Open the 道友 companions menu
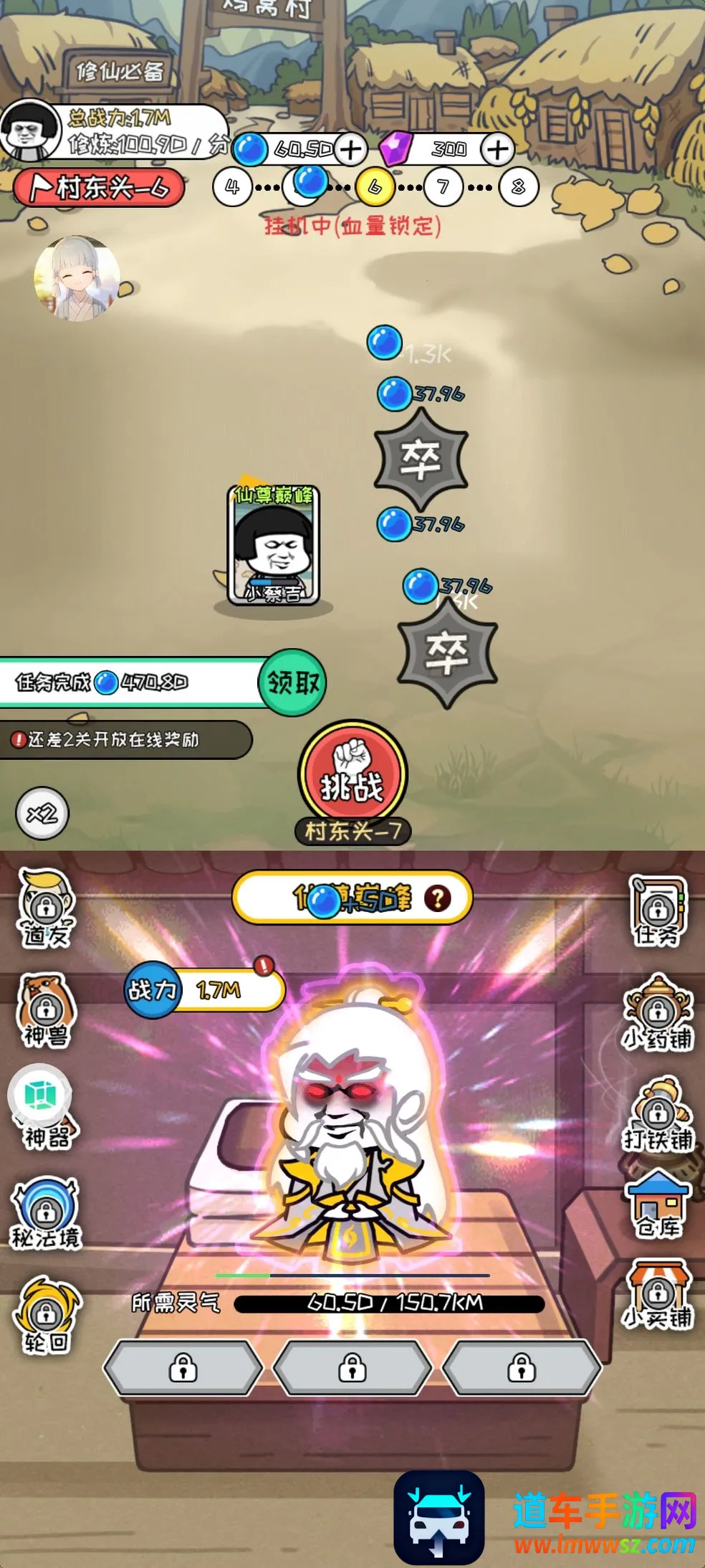Image resolution: width=705 pixels, height=1568 pixels. 46,908
